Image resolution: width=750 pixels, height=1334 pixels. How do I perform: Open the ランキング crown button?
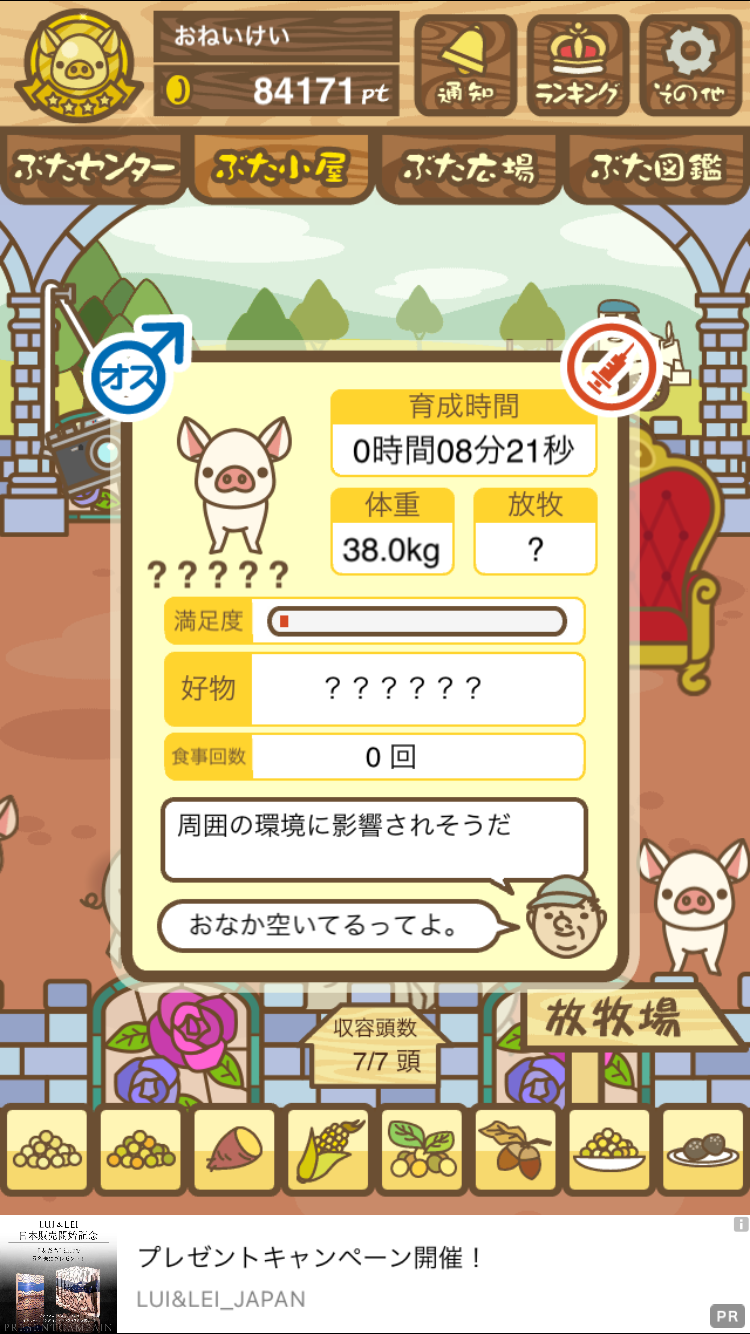pyautogui.click(x=578, y=66)
